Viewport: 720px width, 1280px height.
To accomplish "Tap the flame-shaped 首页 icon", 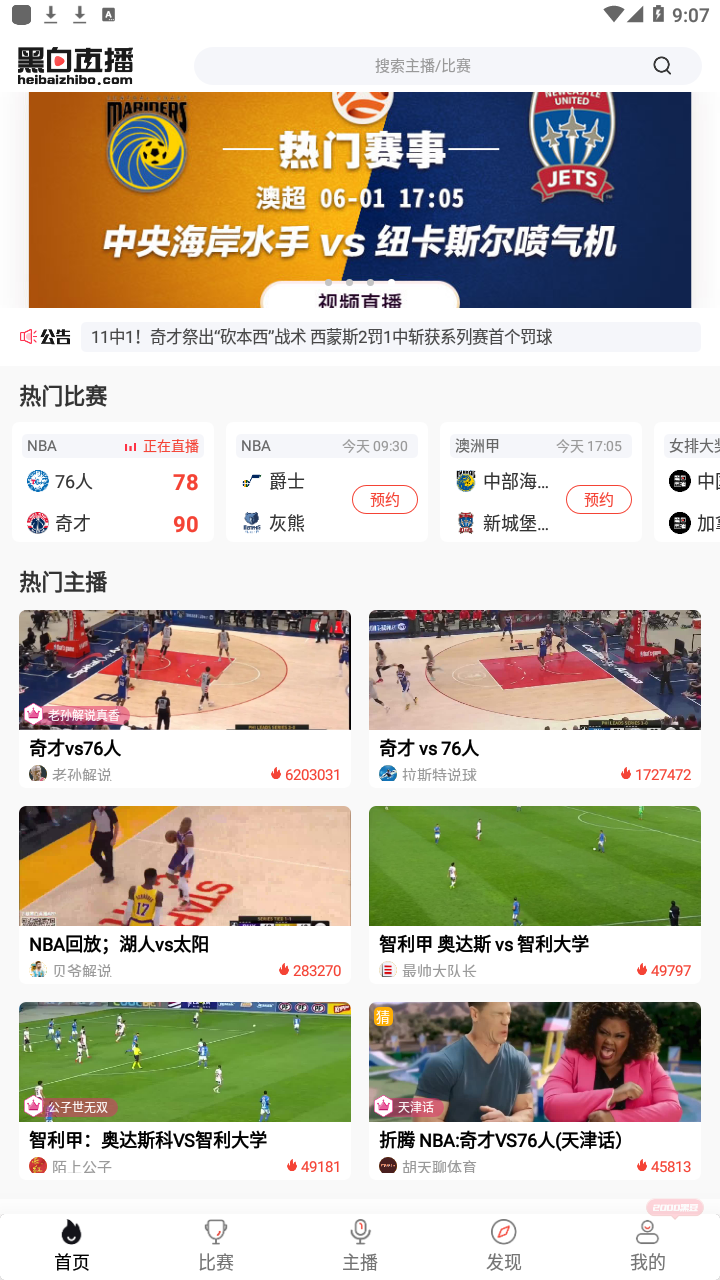I will tap(70, 1231).
